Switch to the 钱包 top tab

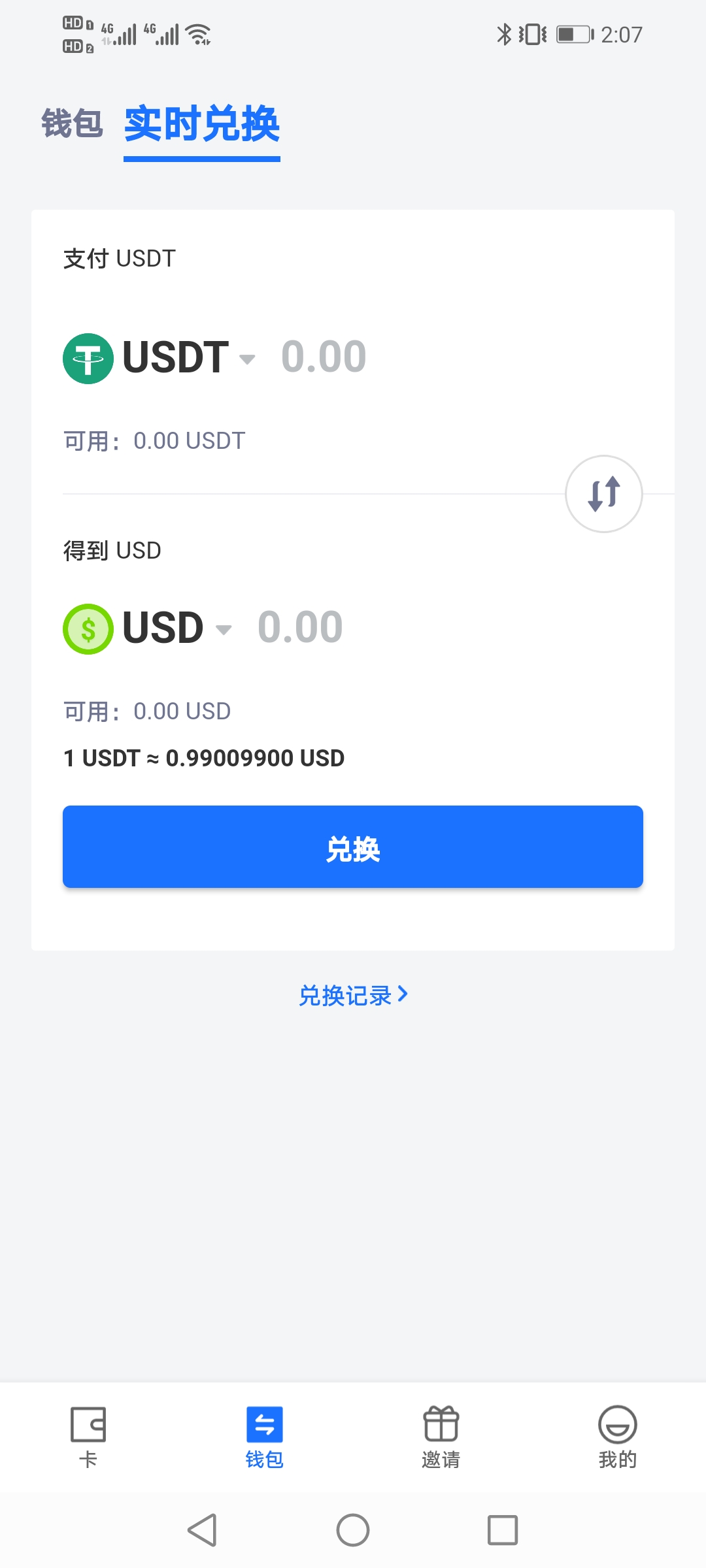(72, 123)
